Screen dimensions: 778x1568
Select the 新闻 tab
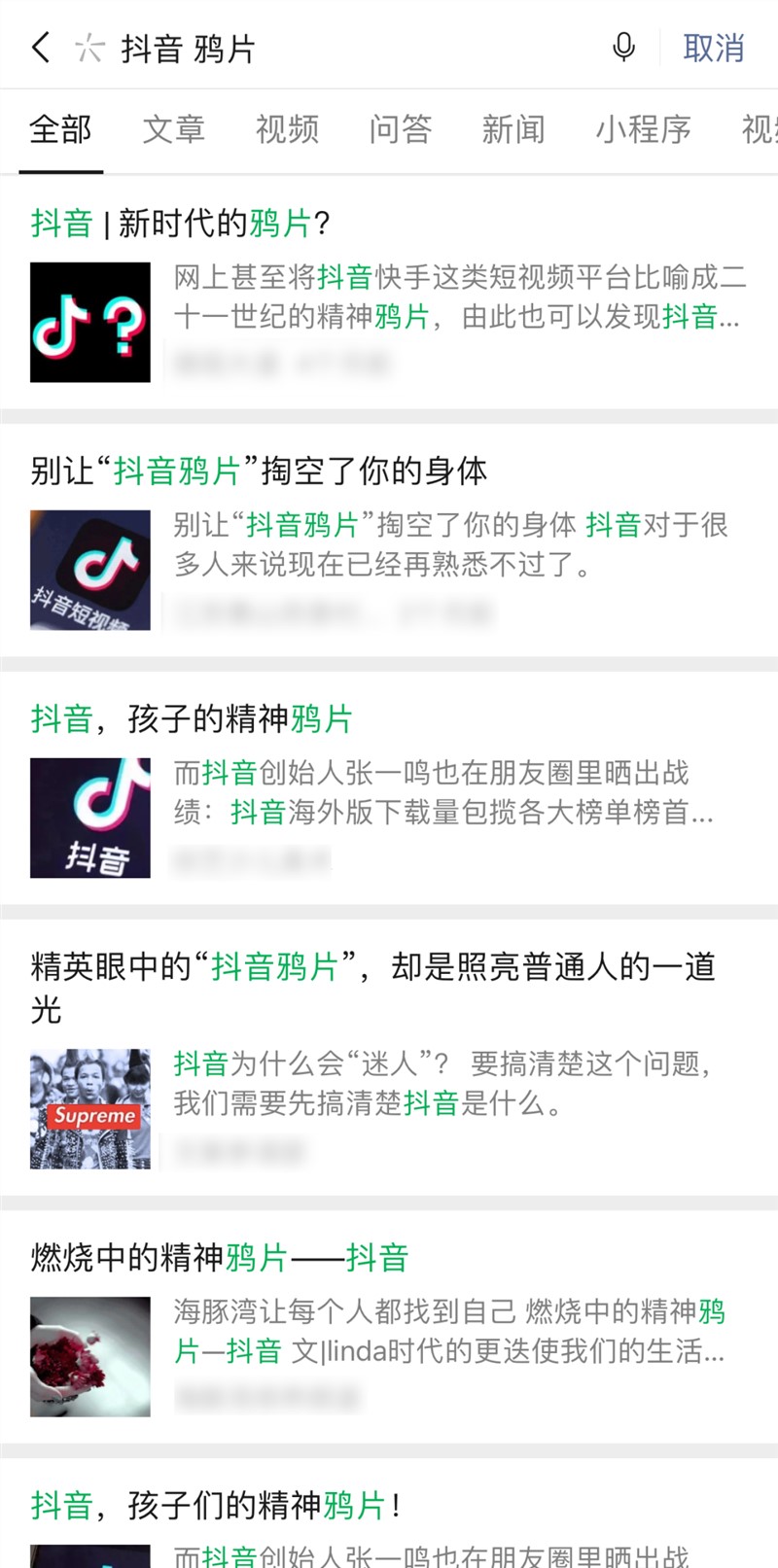[514, 130]
